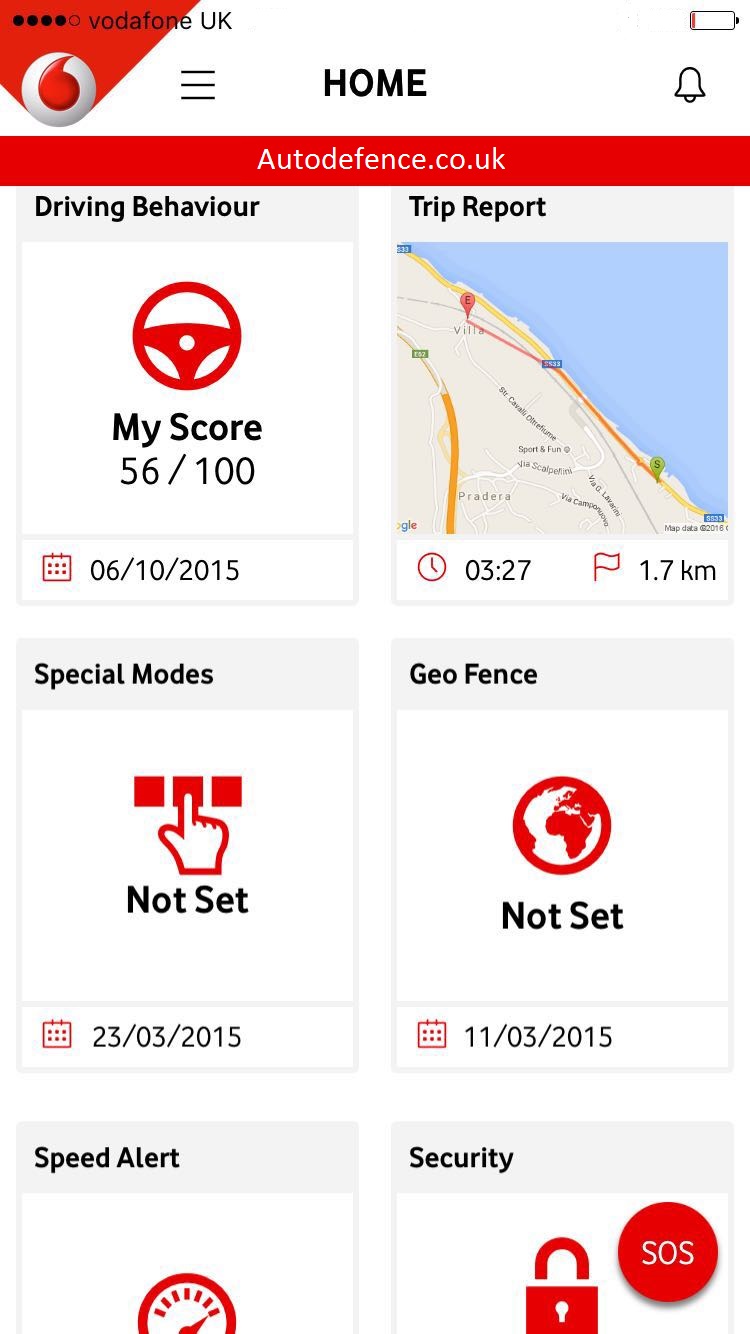The height and width of the screenshot is (1334, 750).
Task: Open the Geo Fence card
Action: [x=562, y=856]
